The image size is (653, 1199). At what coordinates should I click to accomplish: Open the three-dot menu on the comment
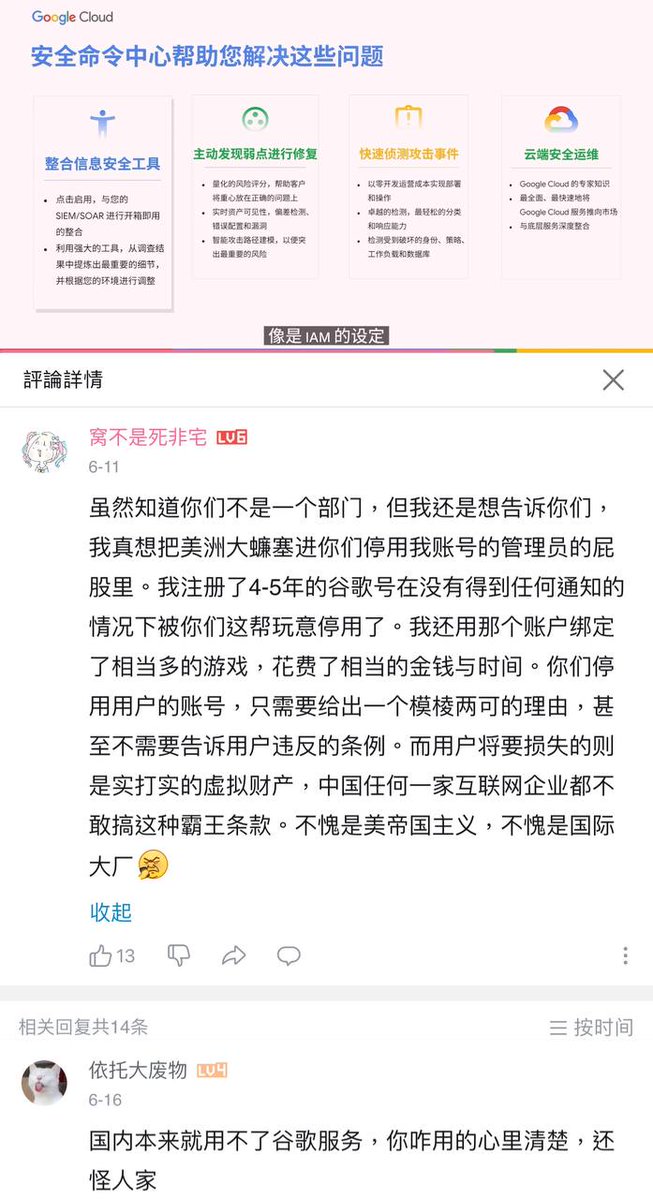[x=625, y=955]
